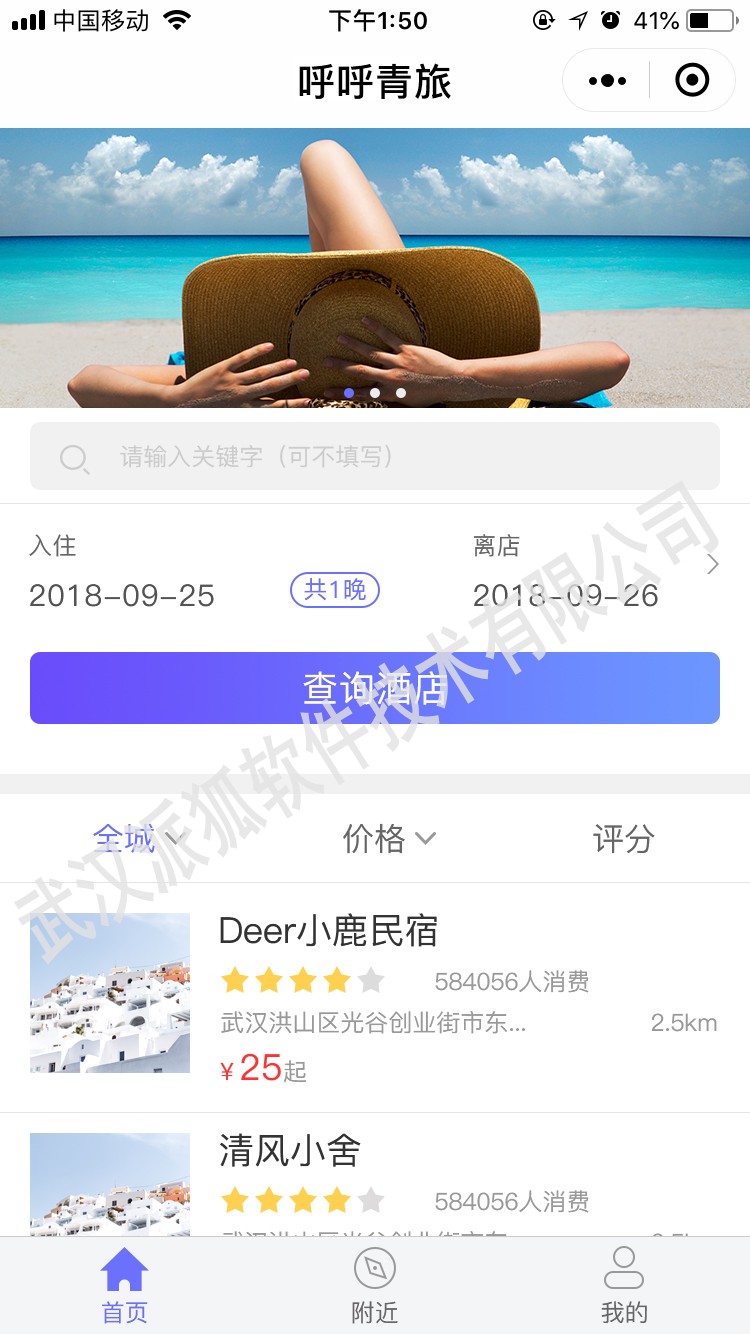Switch to the 我的 profile tab
The height and width of the screenshot is (1334, 750).
click(625, 1286)
